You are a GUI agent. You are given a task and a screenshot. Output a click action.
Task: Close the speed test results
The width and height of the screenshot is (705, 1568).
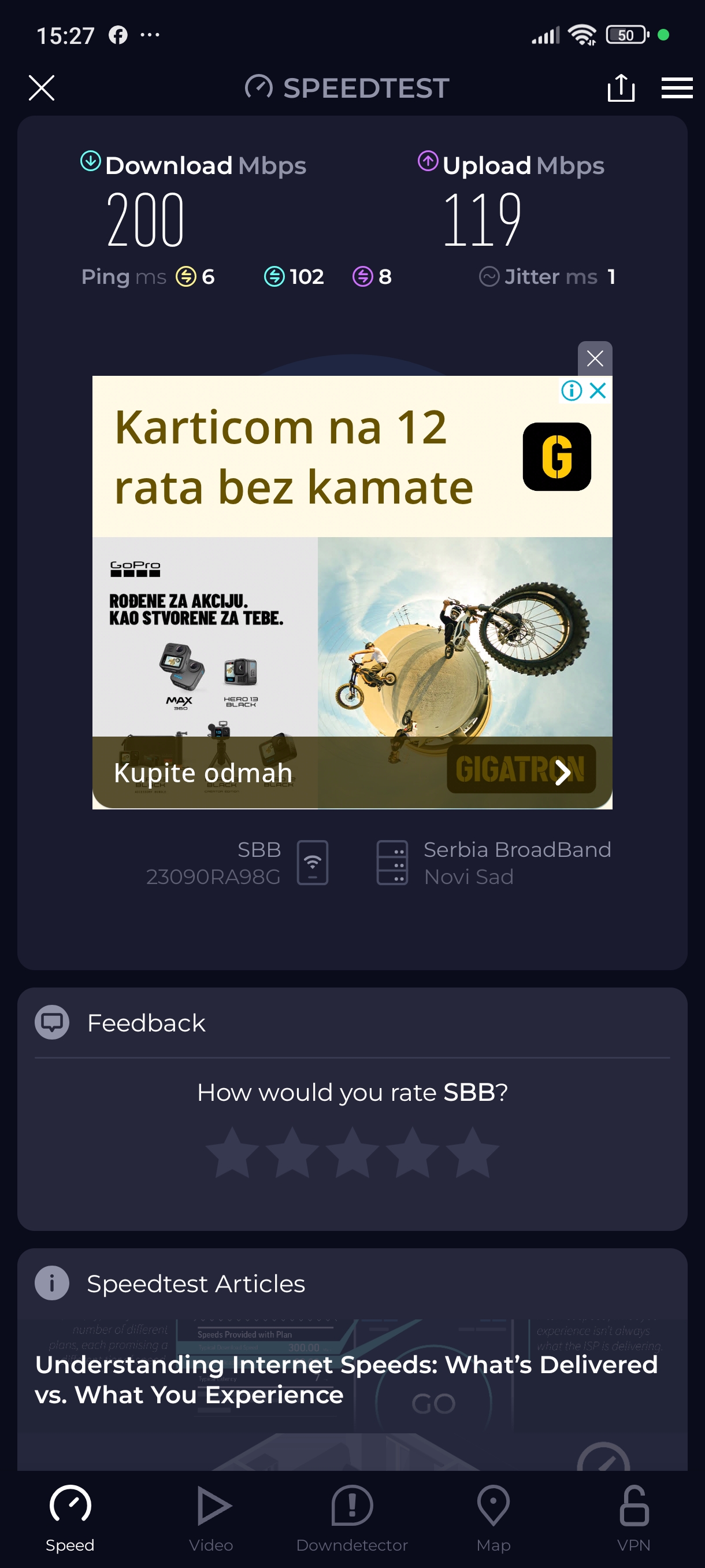(x=42, y=88)
